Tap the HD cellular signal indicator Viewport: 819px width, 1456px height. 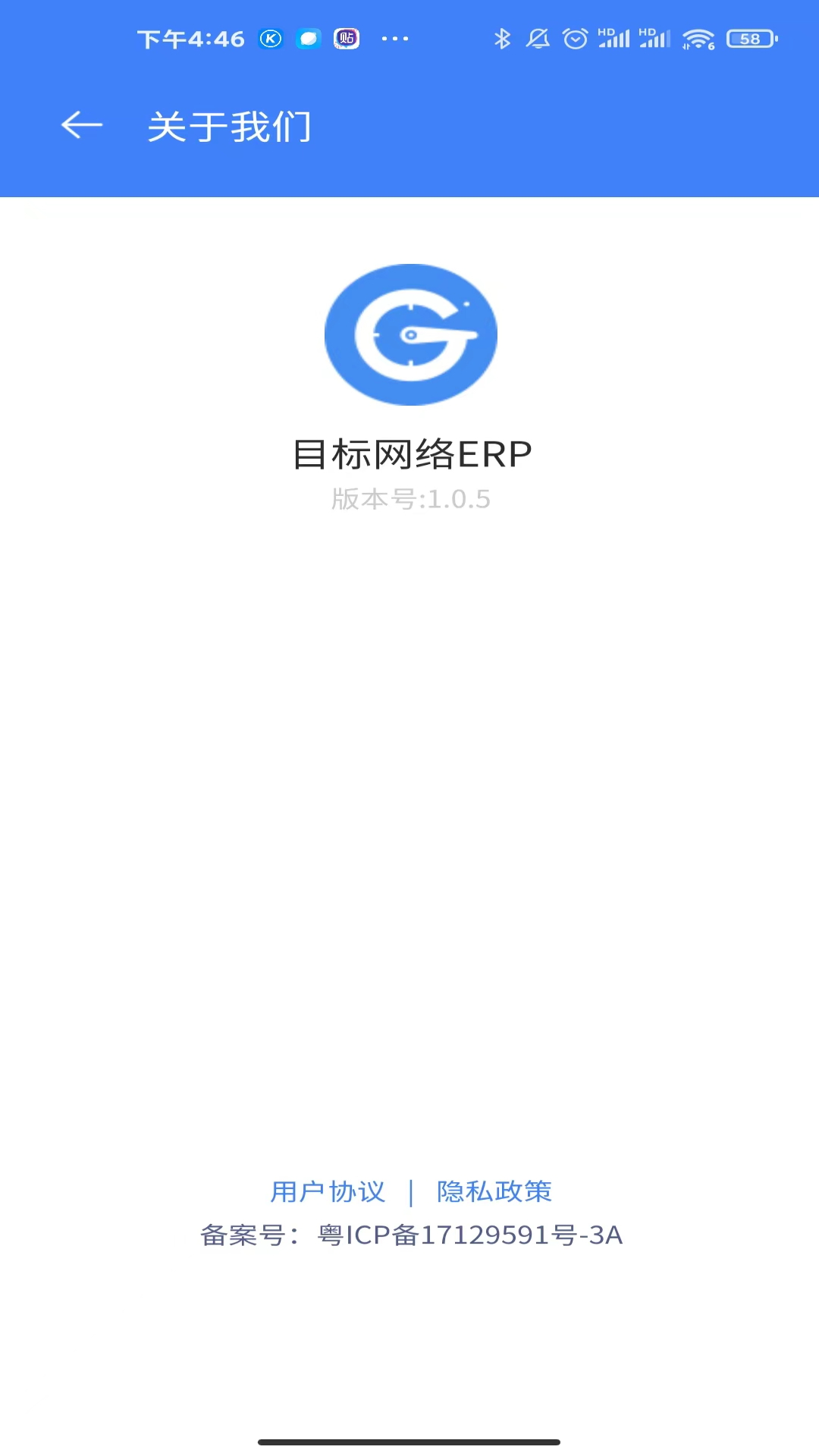click(616, 38)
